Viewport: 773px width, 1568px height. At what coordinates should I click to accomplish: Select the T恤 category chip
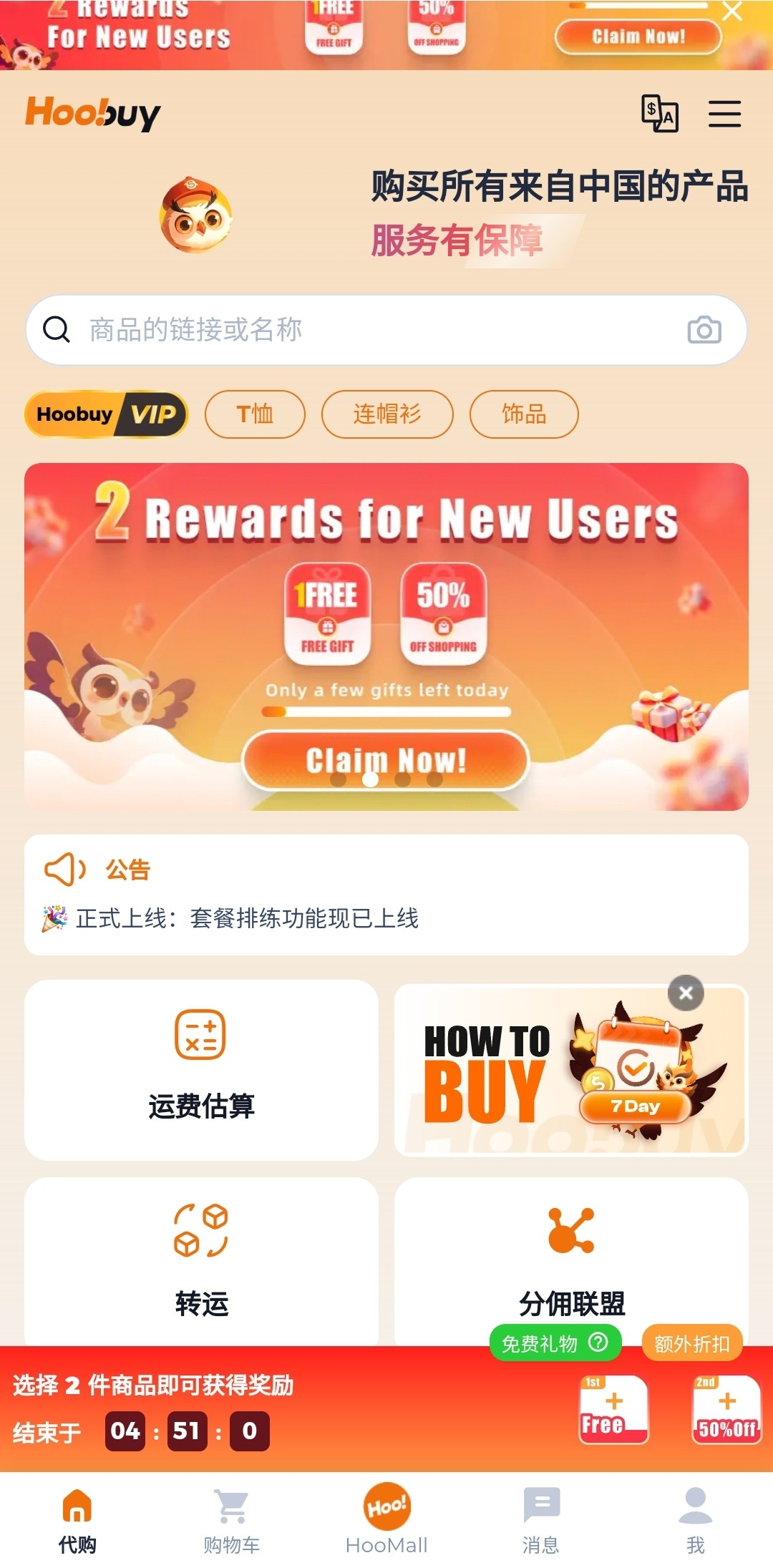tap(255, 414)
